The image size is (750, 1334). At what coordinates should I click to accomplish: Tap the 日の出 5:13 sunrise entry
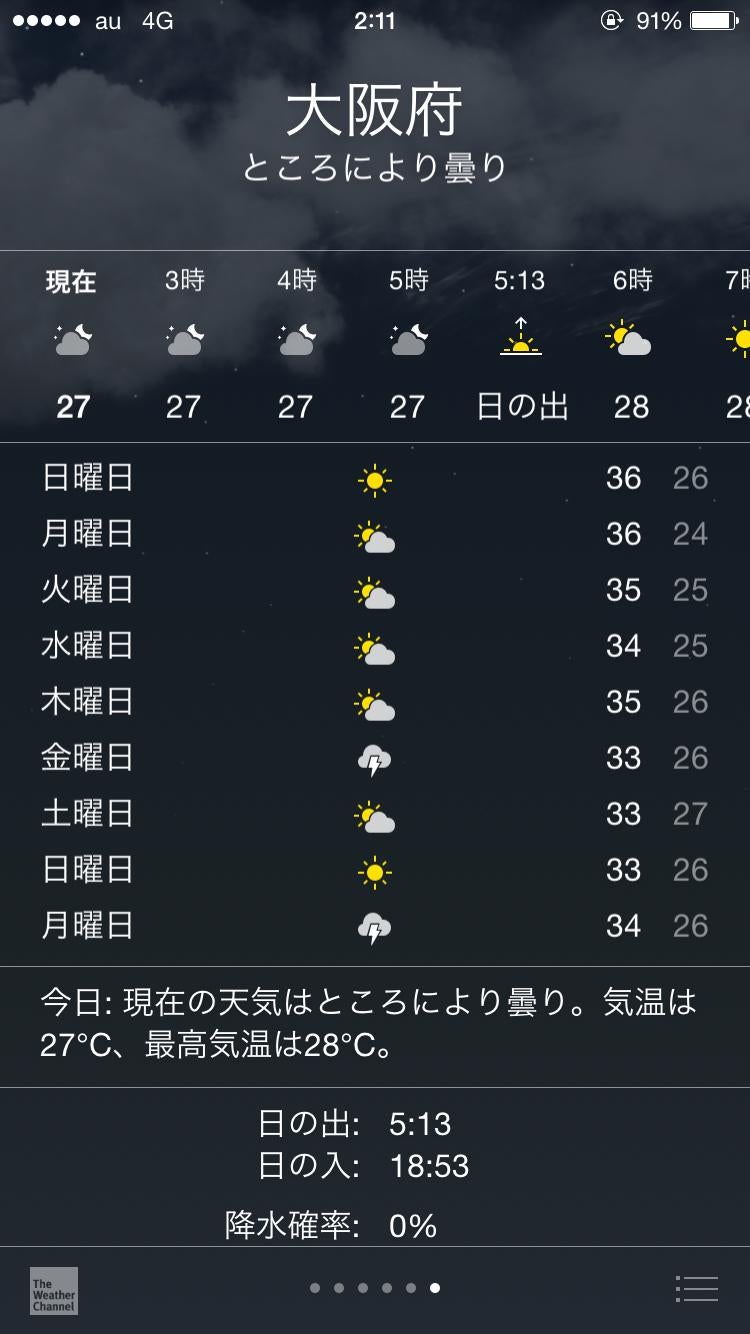coord(374,1124)
